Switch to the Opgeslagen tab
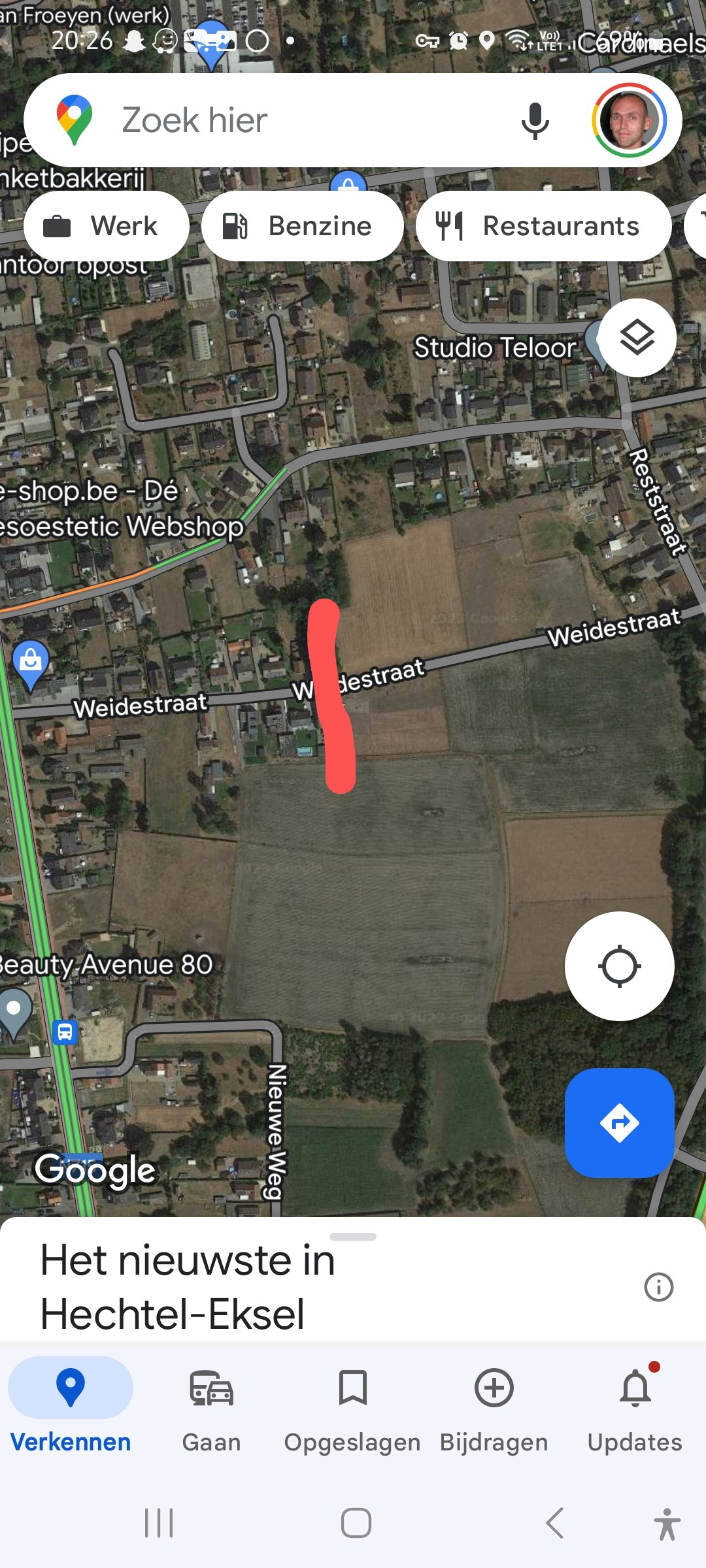Image resolution: width=706 pixels, height=1568 pixels. (352, 1405)
